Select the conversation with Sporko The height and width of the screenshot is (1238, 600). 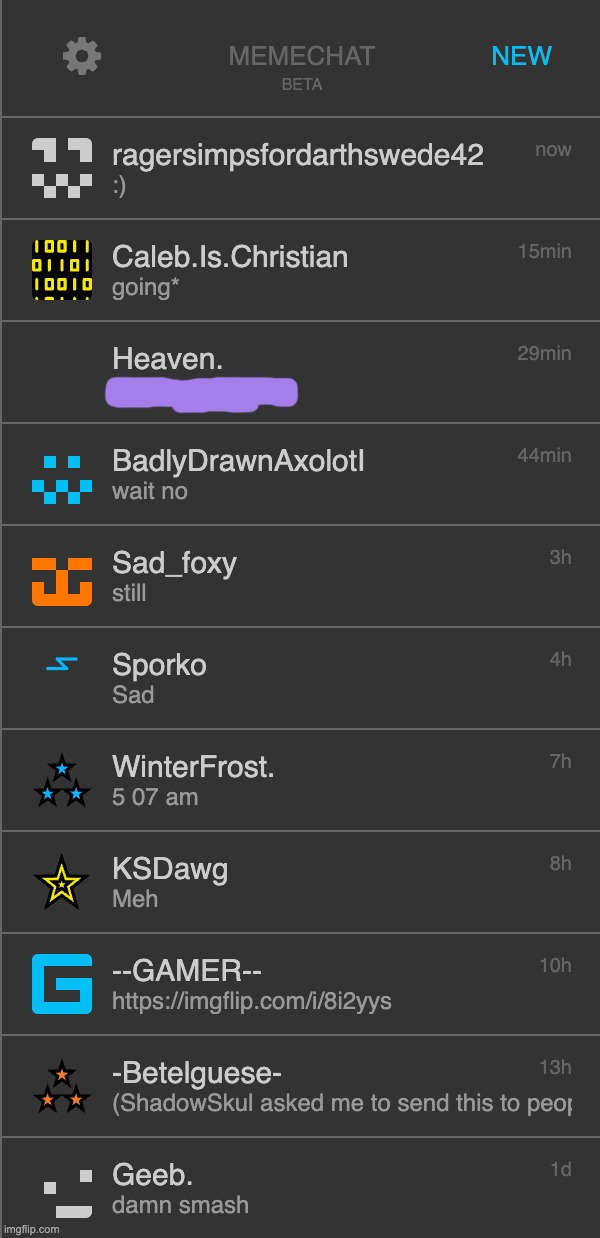pyautogui.click(x=298, y=677)
